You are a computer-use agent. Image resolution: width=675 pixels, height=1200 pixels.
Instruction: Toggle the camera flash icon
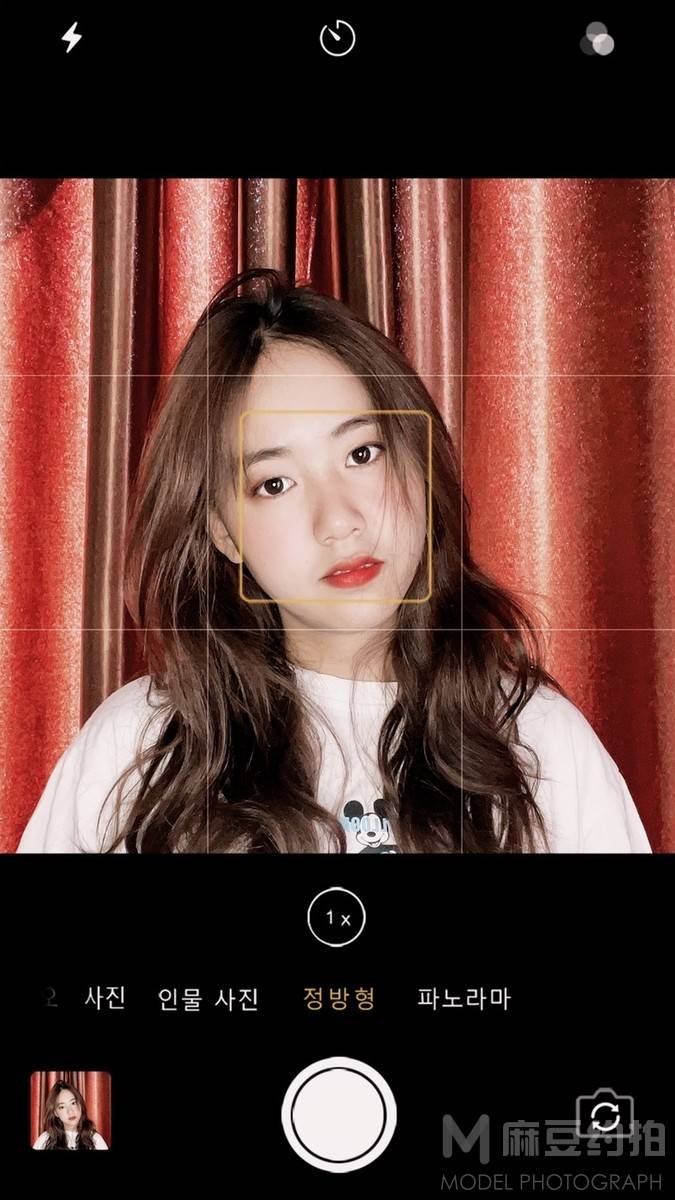pyautogui.click(x=72, y=39)
